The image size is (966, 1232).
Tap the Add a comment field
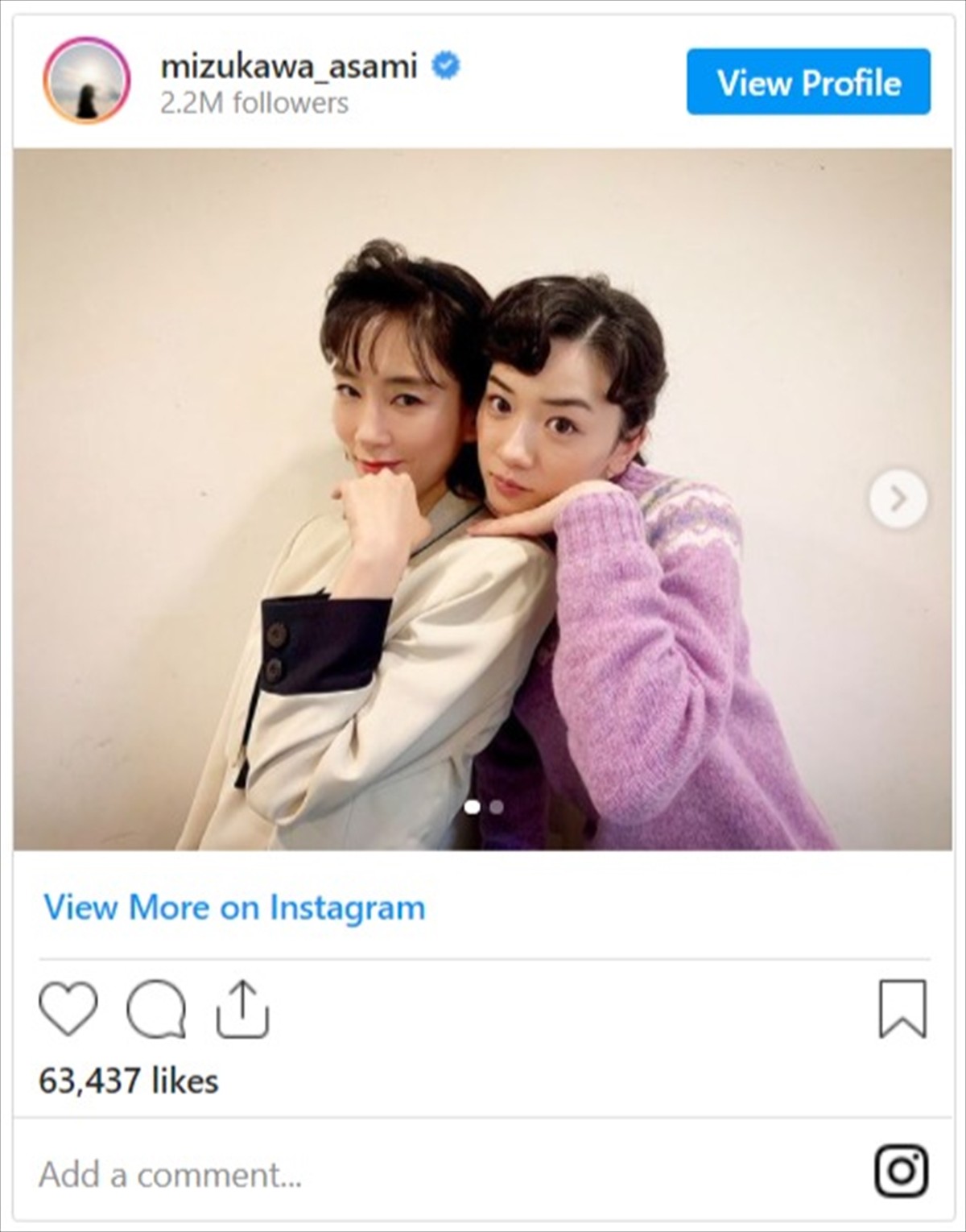tap(402, 1174)
